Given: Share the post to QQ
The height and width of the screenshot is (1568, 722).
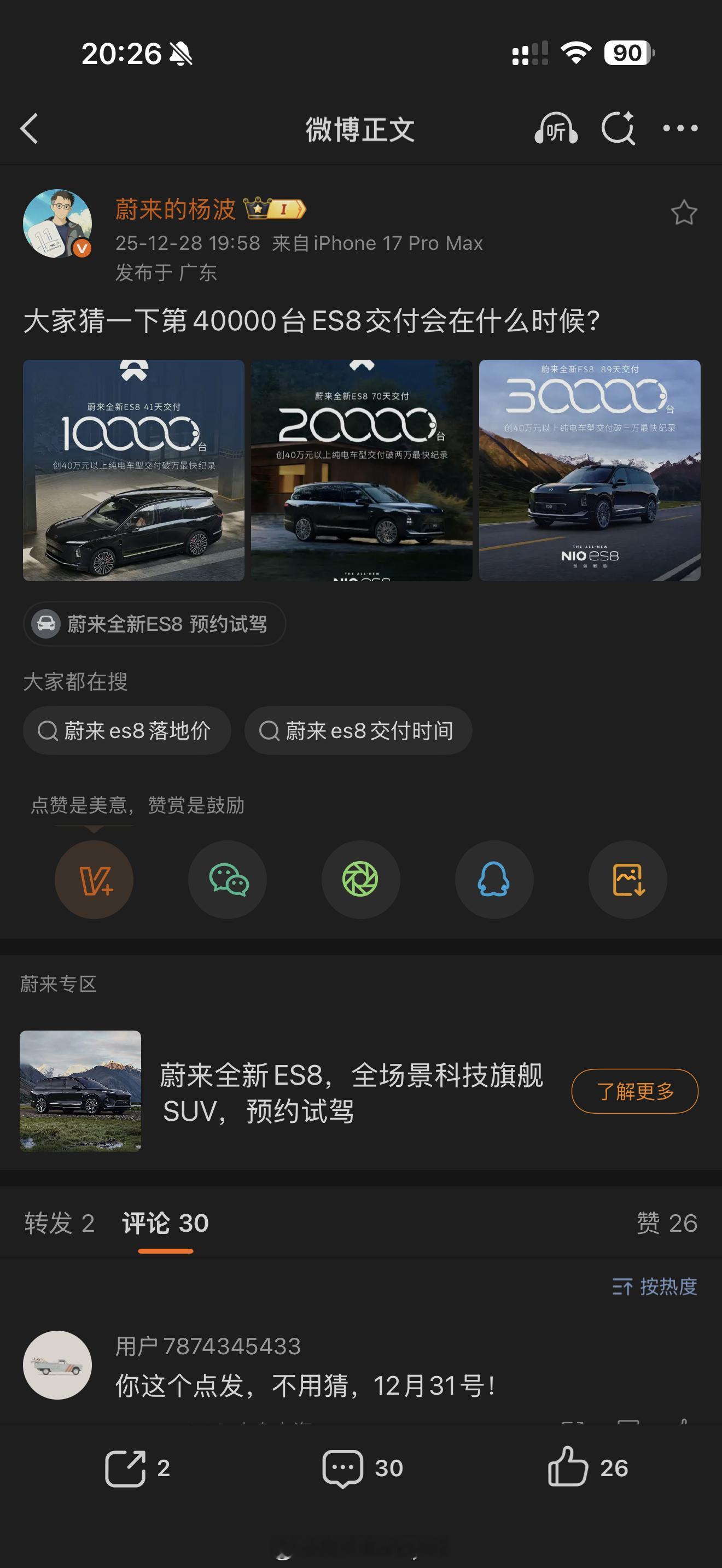Looking at the screenshot, I should 494,880.
